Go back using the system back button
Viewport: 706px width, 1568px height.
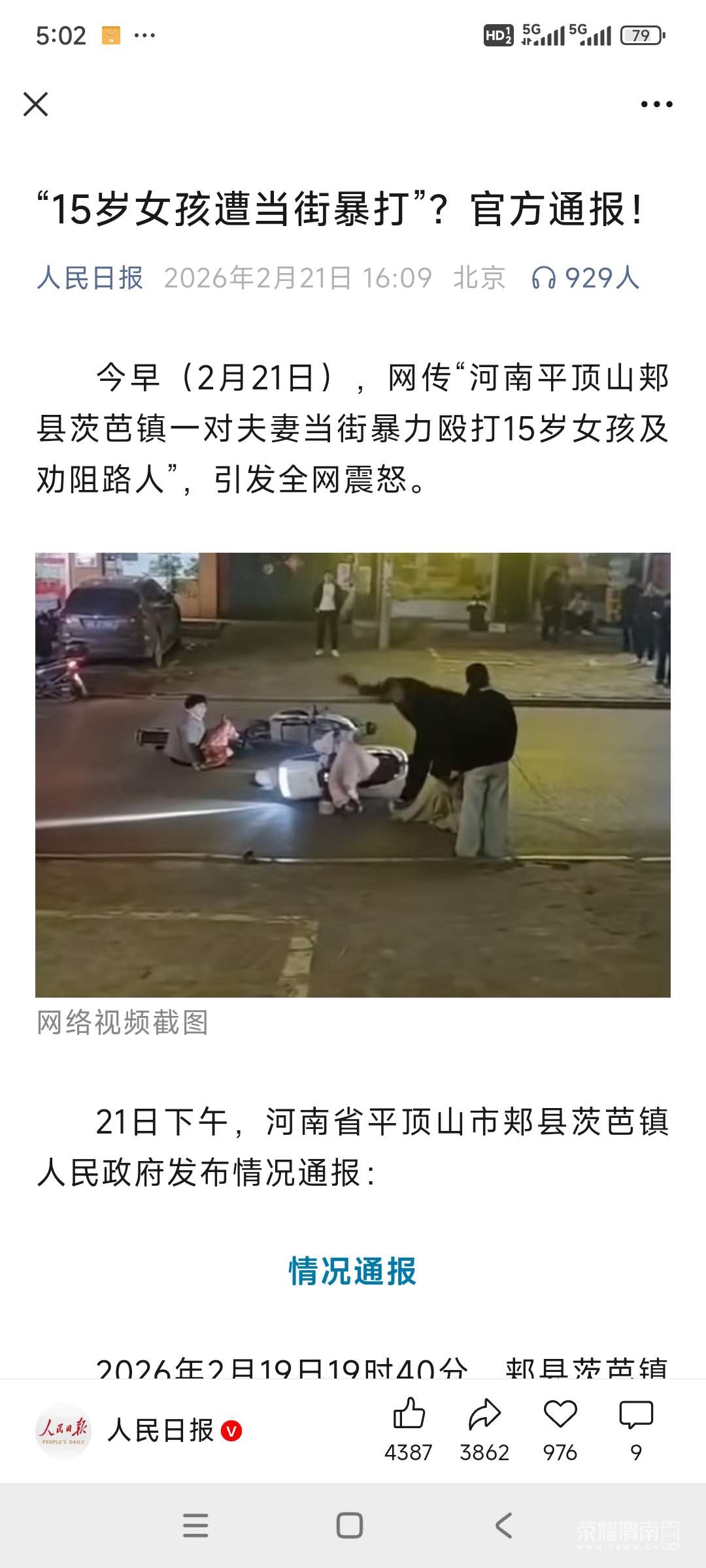click(503, 1526)
